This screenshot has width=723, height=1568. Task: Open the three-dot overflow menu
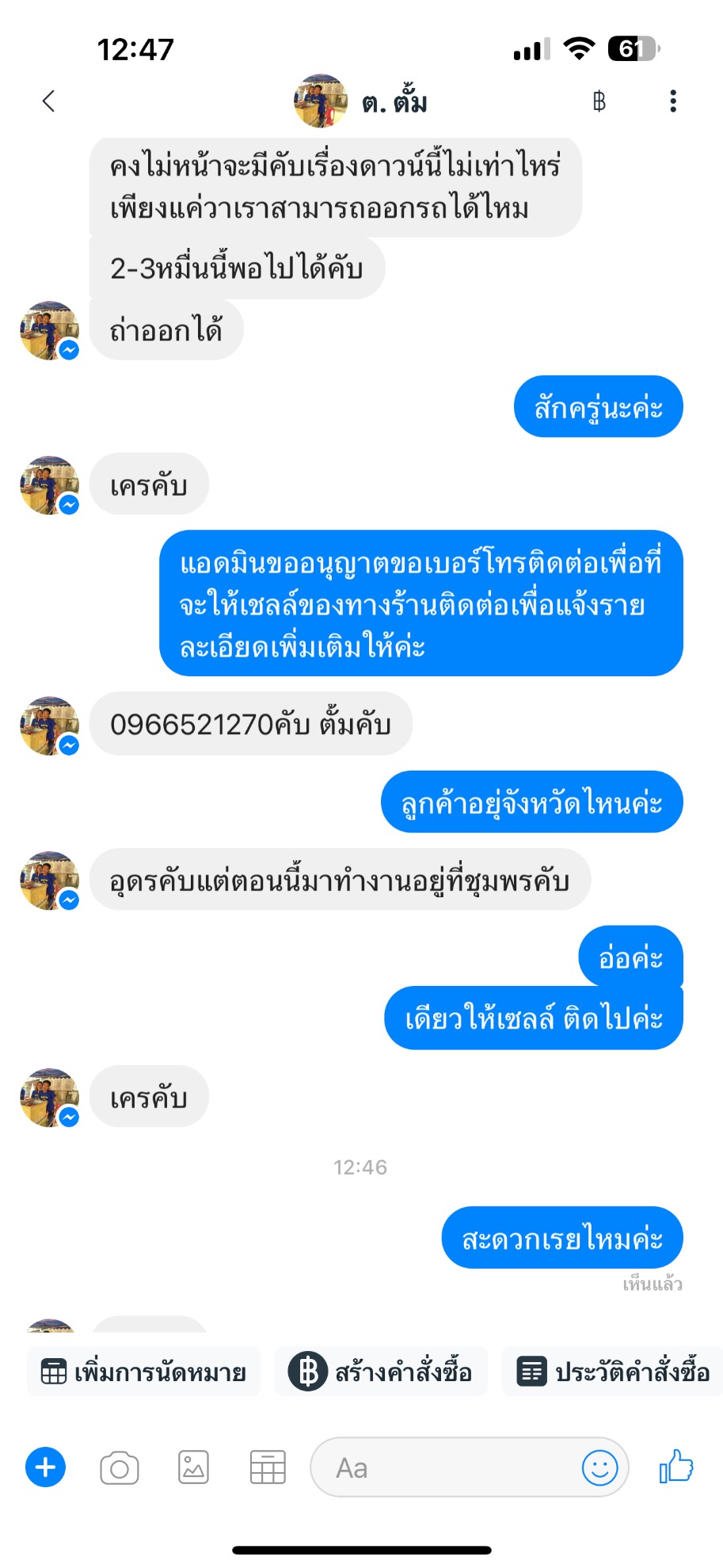(x=673, y=101)
